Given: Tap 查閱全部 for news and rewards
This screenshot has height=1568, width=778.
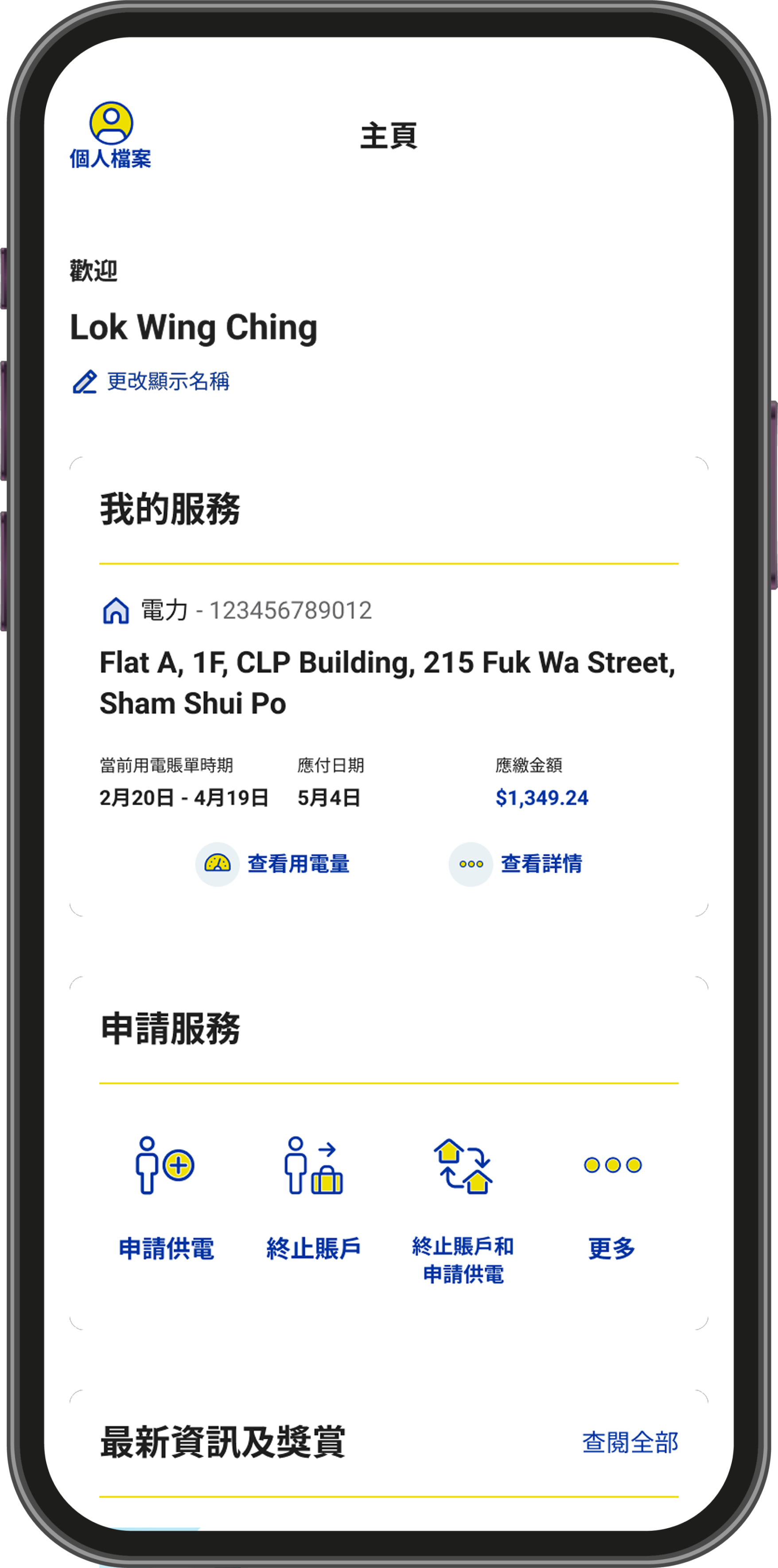Looking at the screenshot, I should pos(630,1442).
